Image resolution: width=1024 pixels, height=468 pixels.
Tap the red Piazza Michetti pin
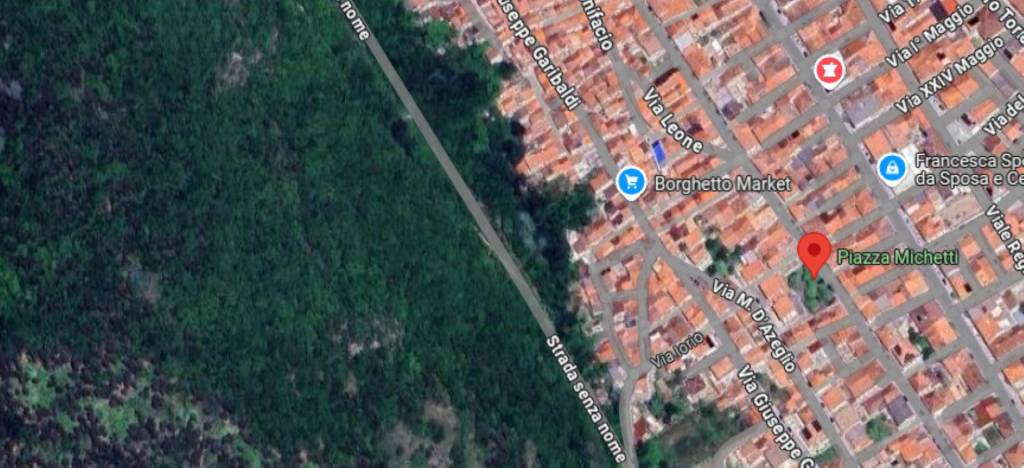point(814,251)
